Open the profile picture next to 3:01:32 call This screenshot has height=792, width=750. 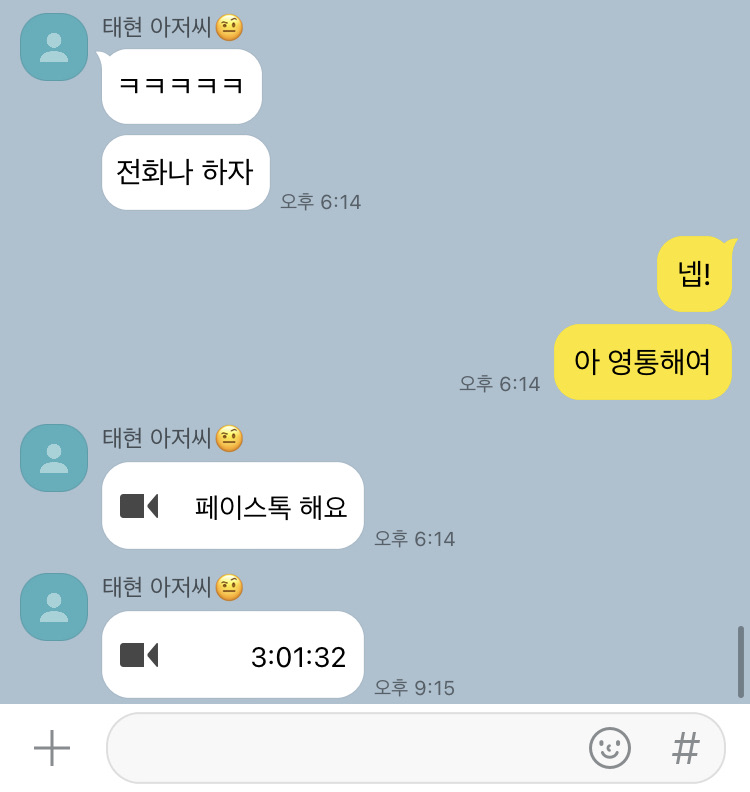point(54,607)
